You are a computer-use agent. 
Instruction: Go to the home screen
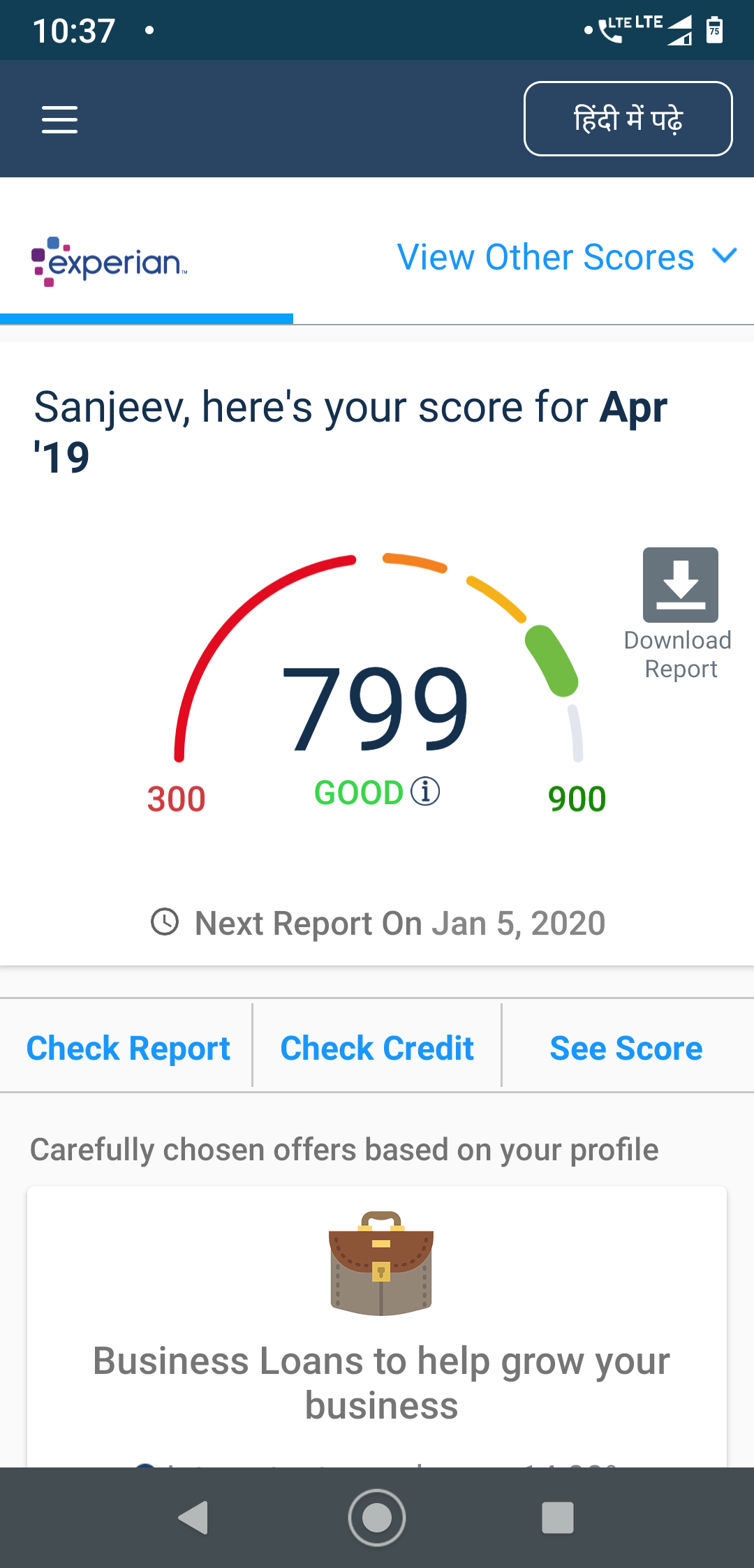(377, 1517)
